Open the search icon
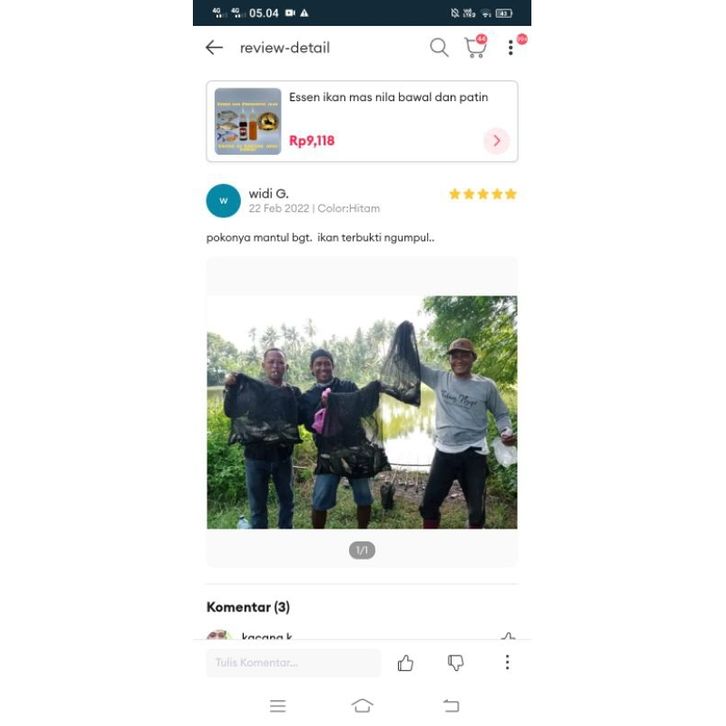The width and height of the screenshot is (726, 726). click(x=439, y=47)
